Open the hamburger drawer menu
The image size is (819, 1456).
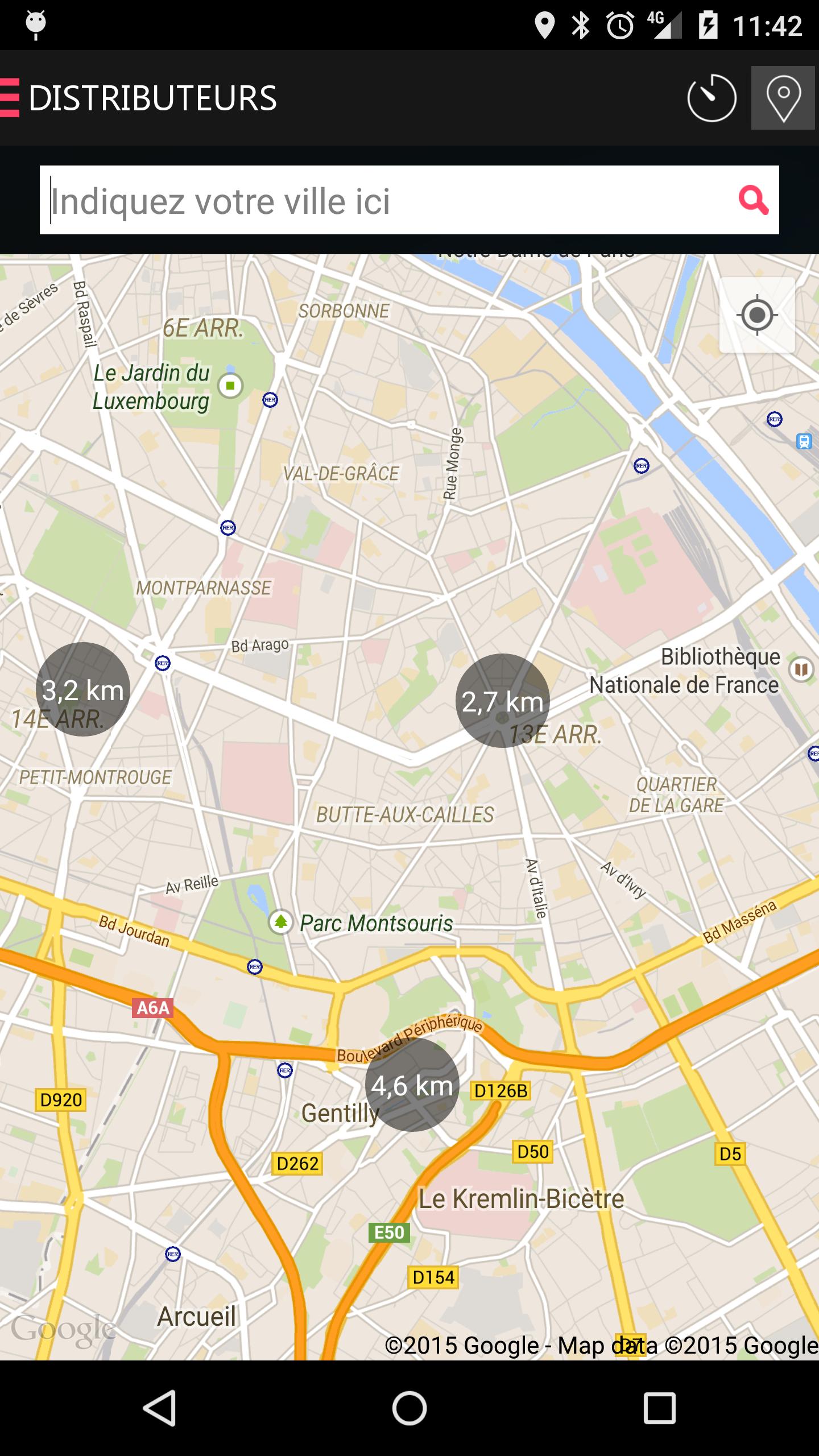click(10, 98)
